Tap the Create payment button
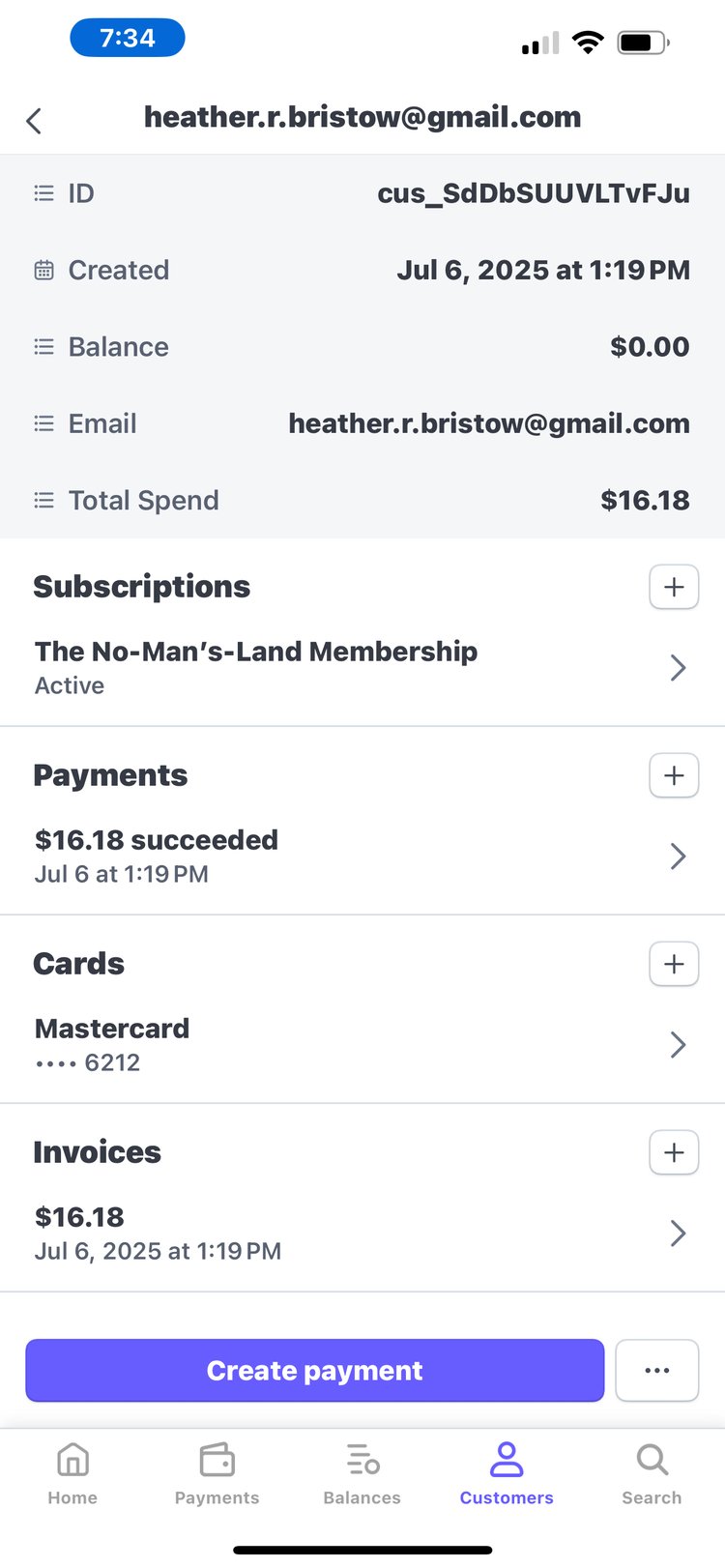 point(314,1370)
